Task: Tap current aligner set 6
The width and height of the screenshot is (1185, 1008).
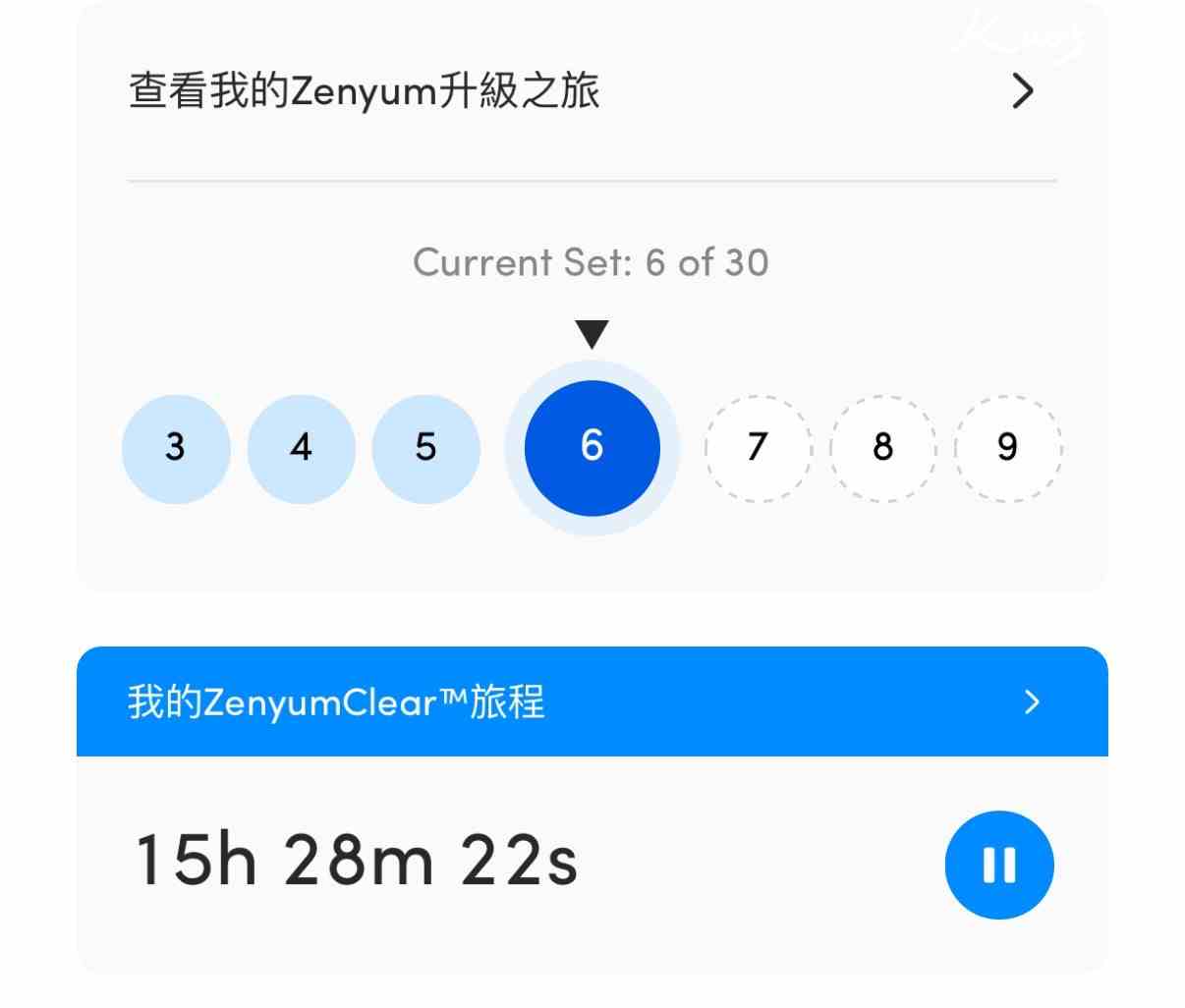Action: click(592, 448)
